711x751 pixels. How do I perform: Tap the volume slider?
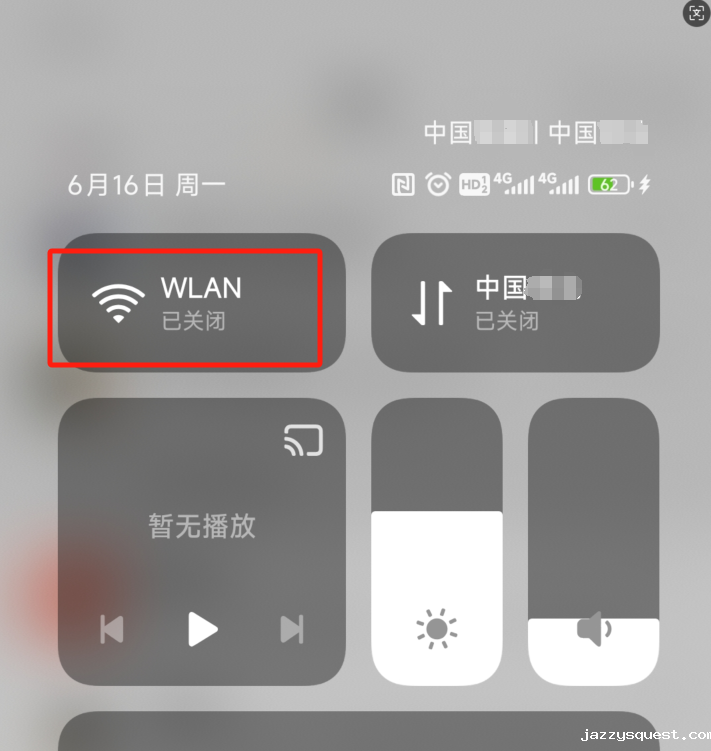(593, 541)
